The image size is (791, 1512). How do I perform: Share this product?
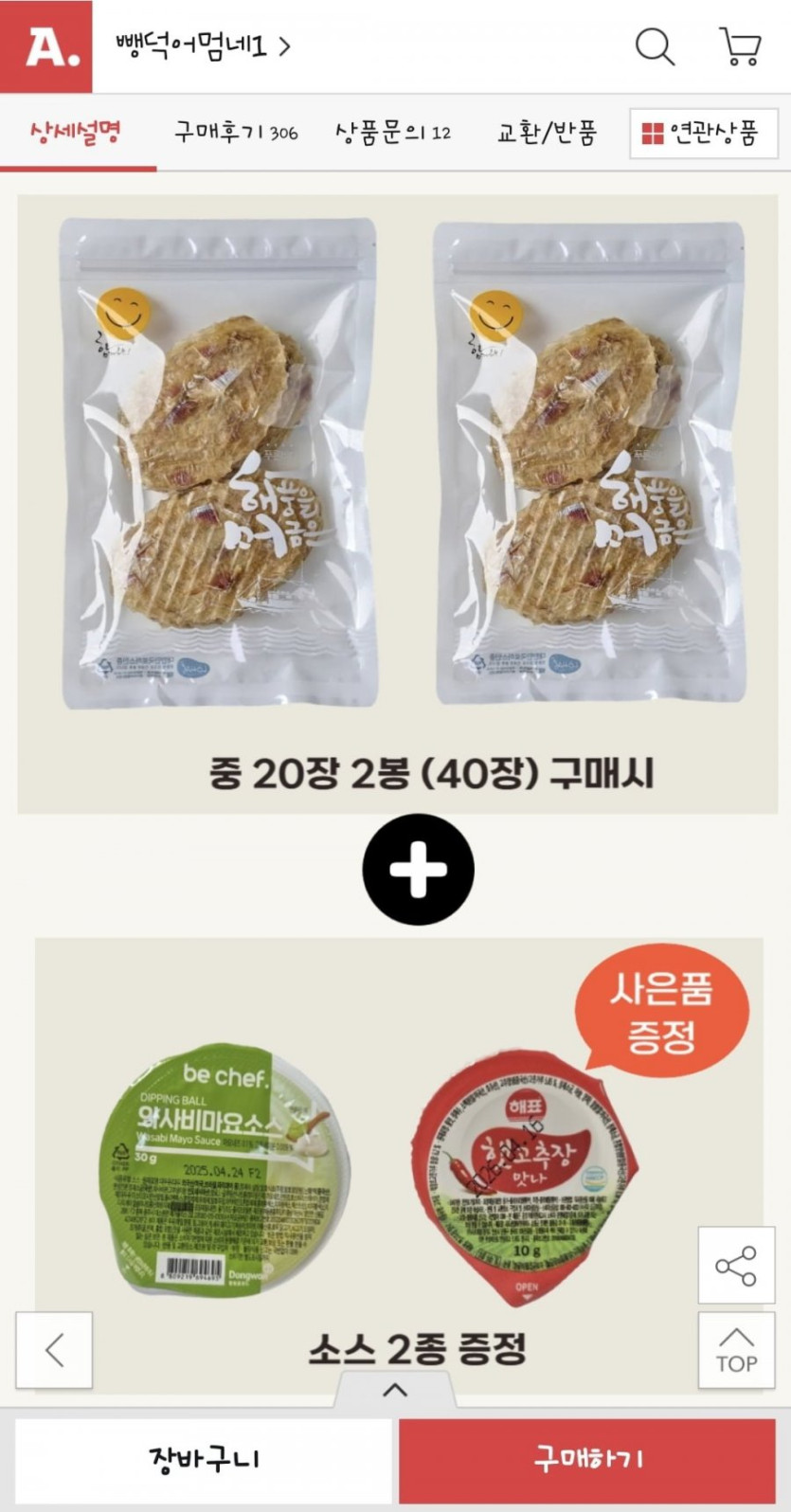(736, 1266)
